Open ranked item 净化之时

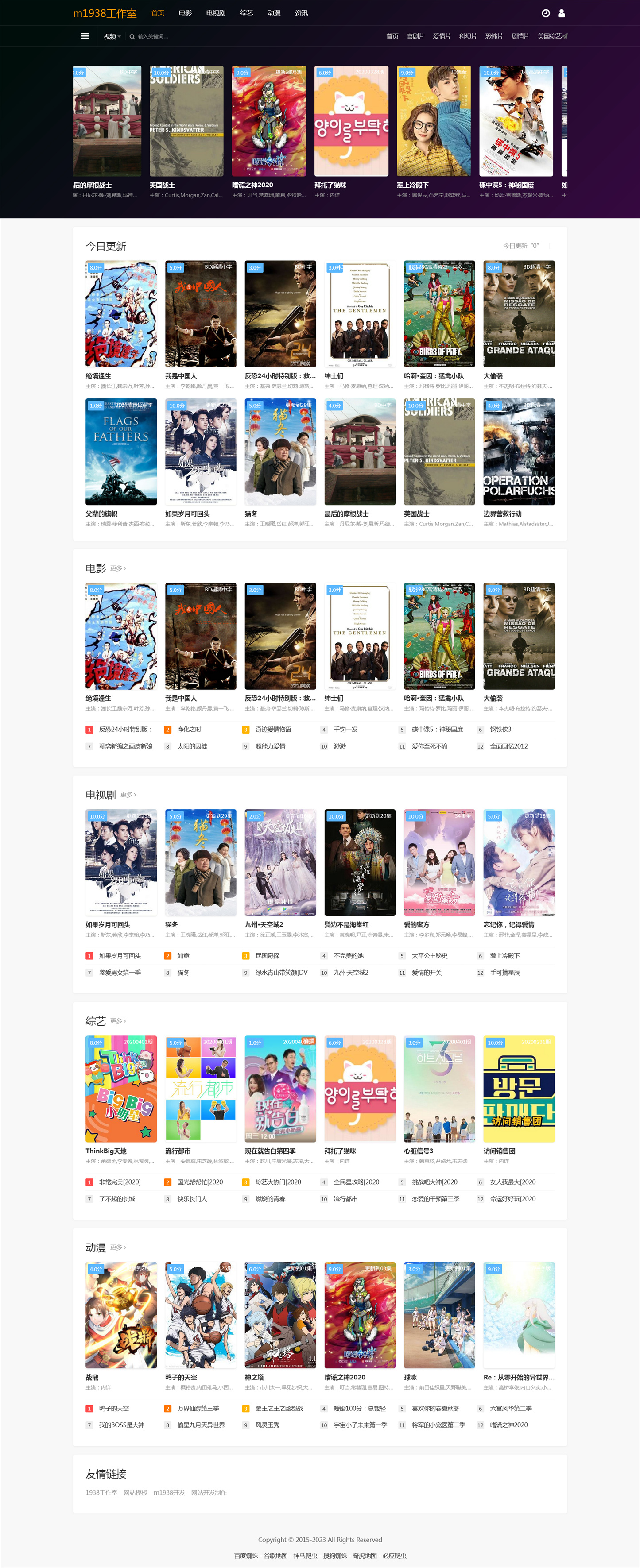tap(189, 729)
